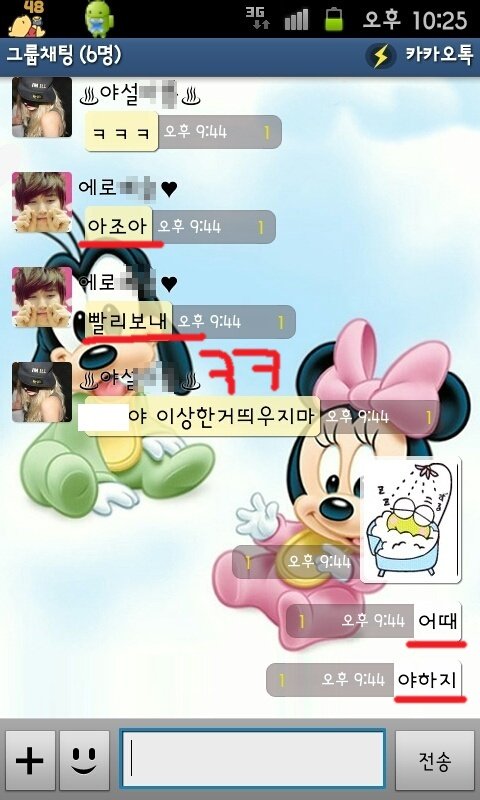Open the bathtub sticker image

click(x=411, y=520)
